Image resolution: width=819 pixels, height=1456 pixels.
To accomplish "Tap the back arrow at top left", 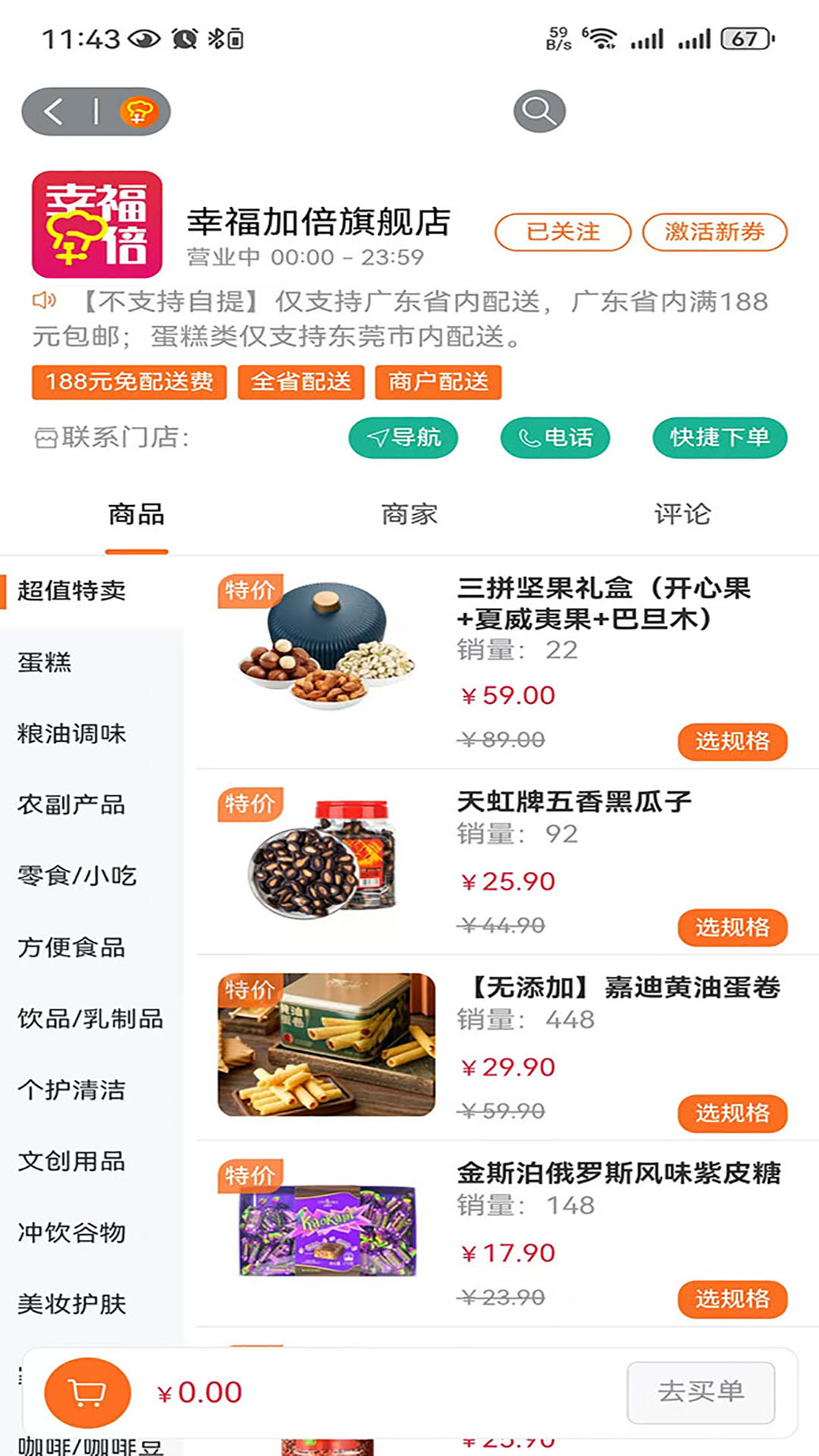I will click(51, 111).
